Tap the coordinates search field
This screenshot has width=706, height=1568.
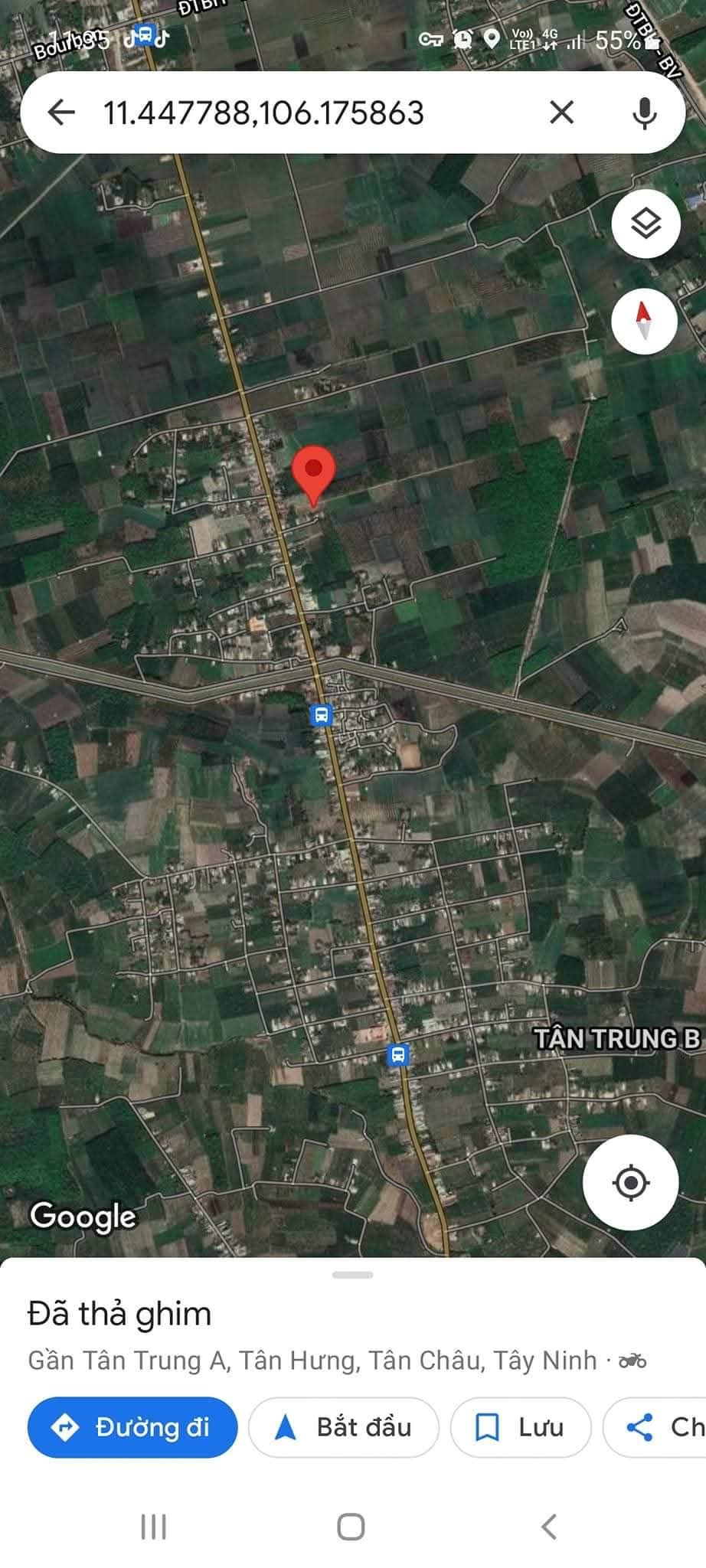point(306,113)
